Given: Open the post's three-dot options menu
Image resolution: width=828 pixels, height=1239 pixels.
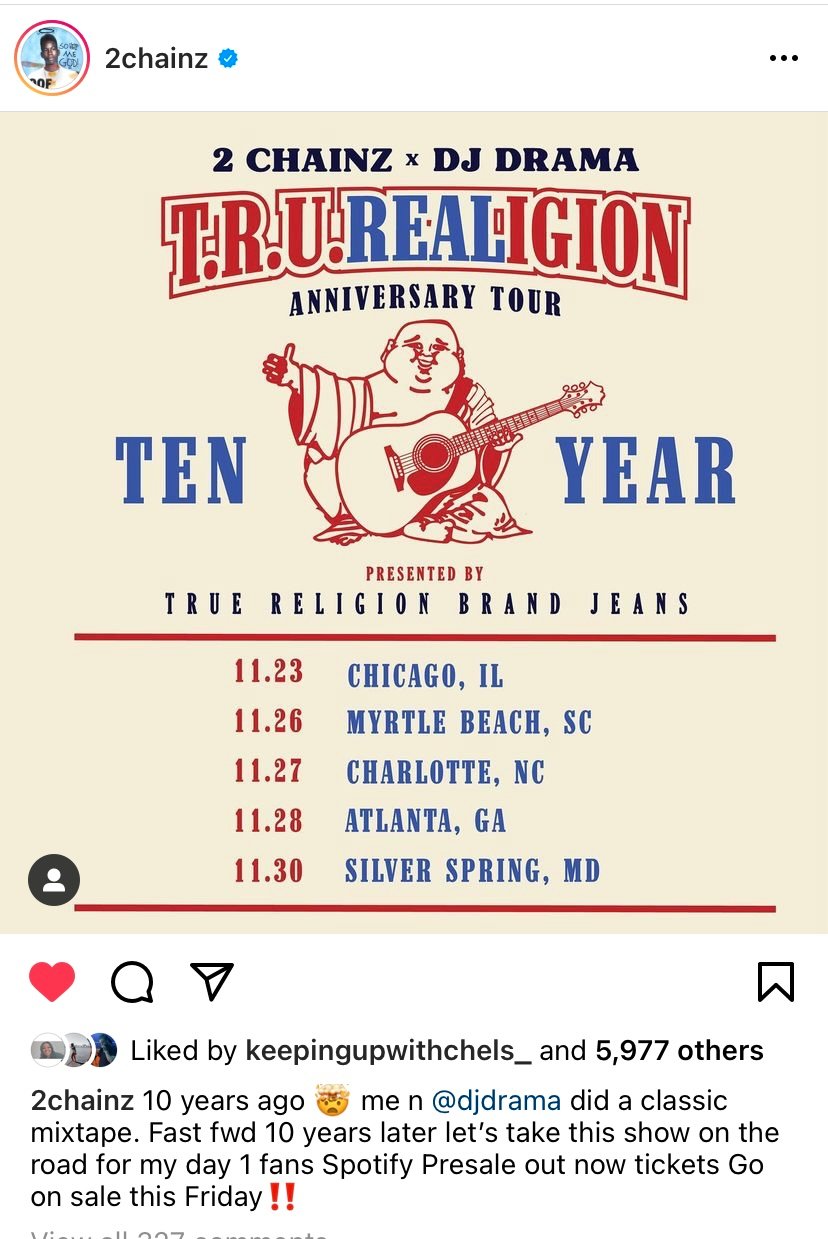Looking at the screenshot, I should [x=783, y=58].
